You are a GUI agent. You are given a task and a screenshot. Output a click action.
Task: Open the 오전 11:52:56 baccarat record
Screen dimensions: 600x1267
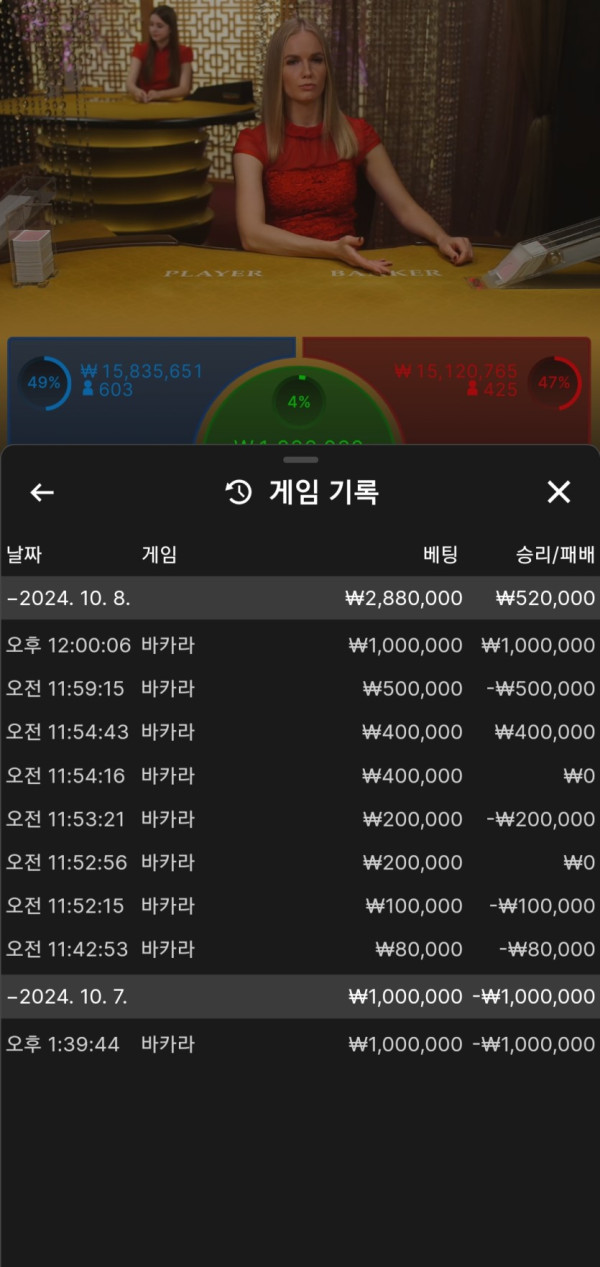(x=300, y=862)
